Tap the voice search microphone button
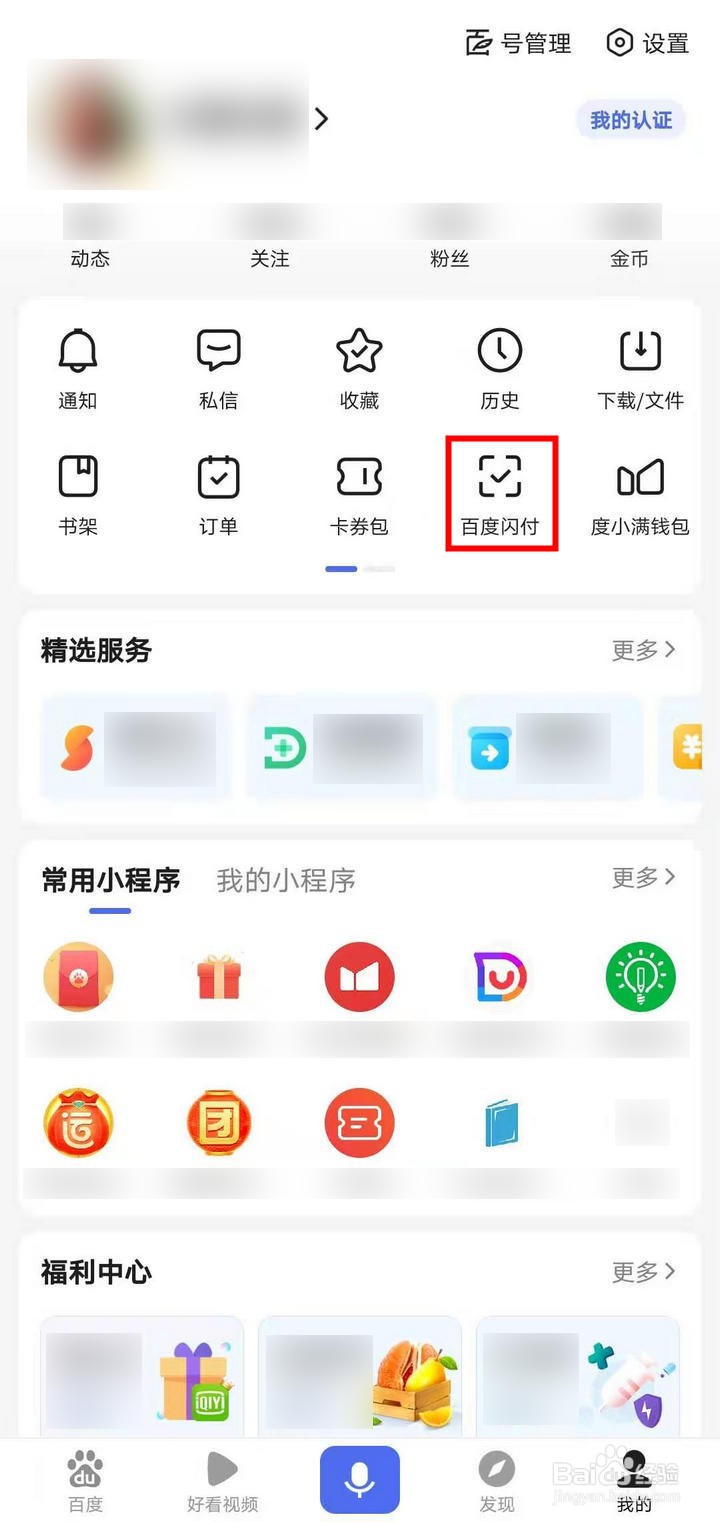This screenshot has width=720, height=1522. (360, 1478)
